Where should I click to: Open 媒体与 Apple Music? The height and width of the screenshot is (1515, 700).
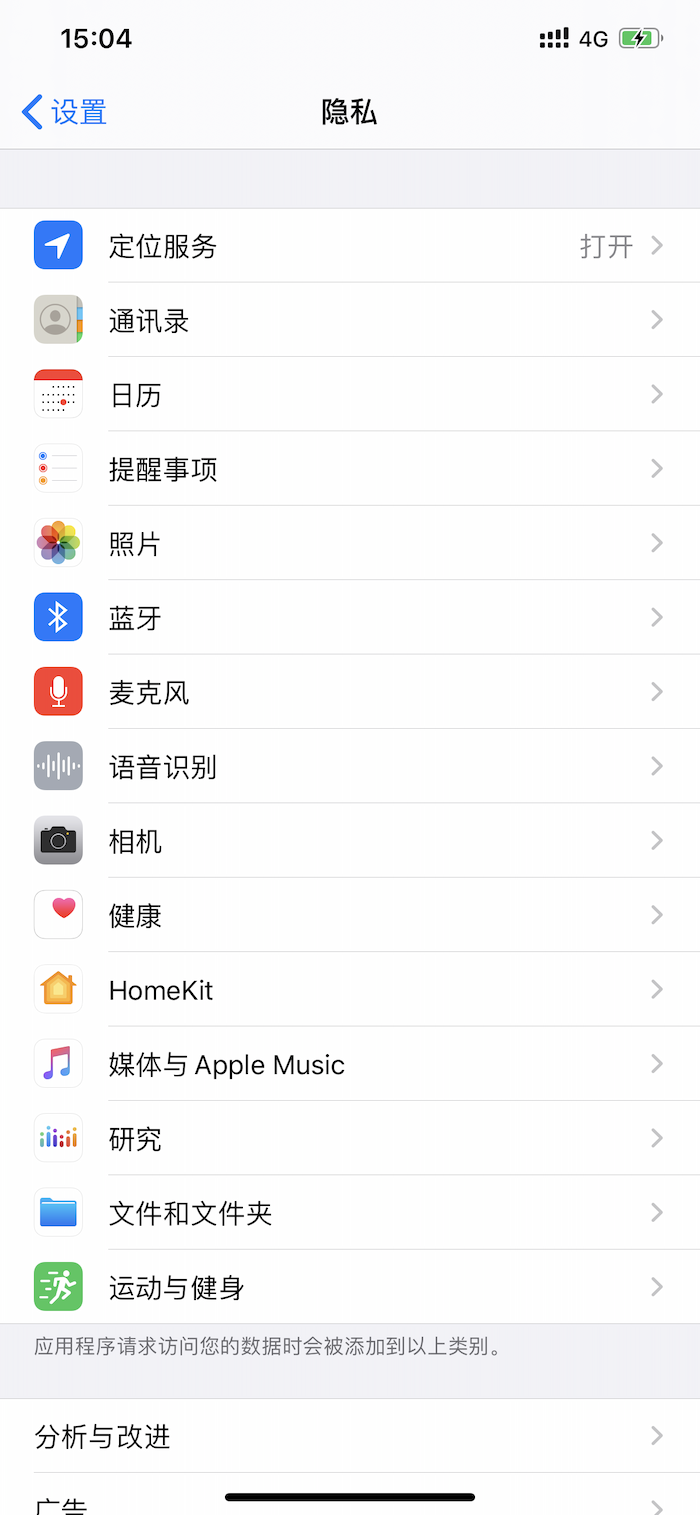tap(350, 1064)
